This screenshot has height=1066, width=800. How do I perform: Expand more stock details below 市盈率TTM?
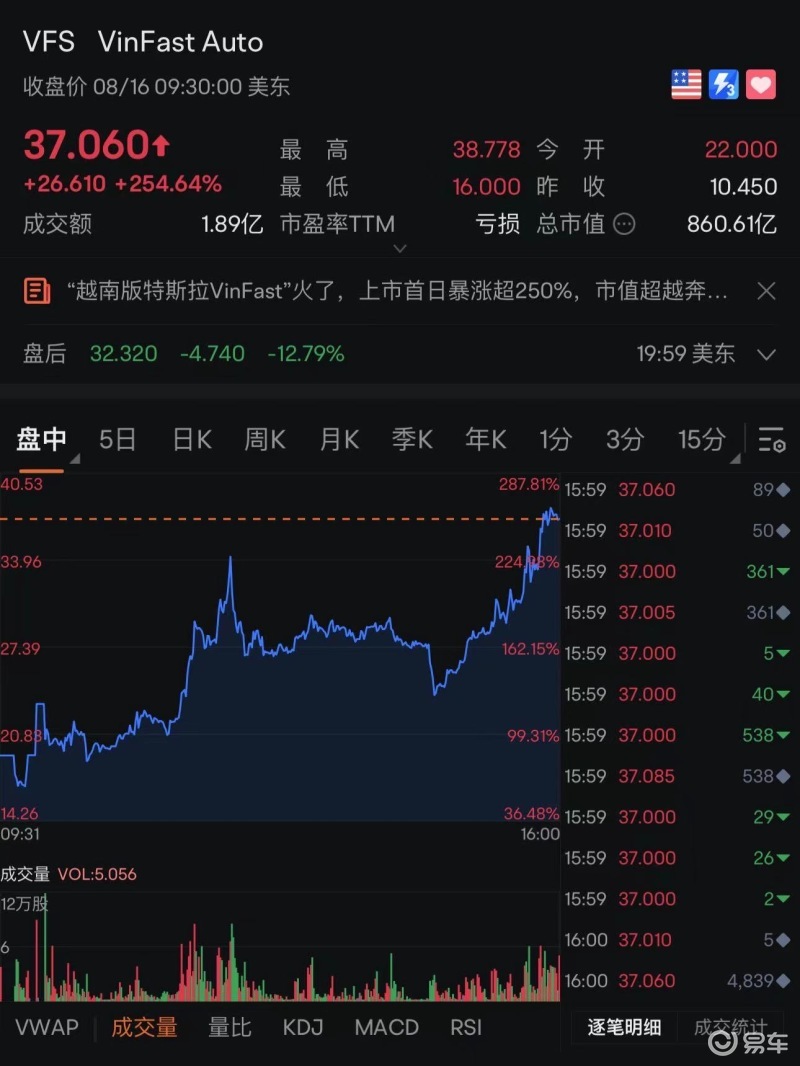[x=400, y=248]
